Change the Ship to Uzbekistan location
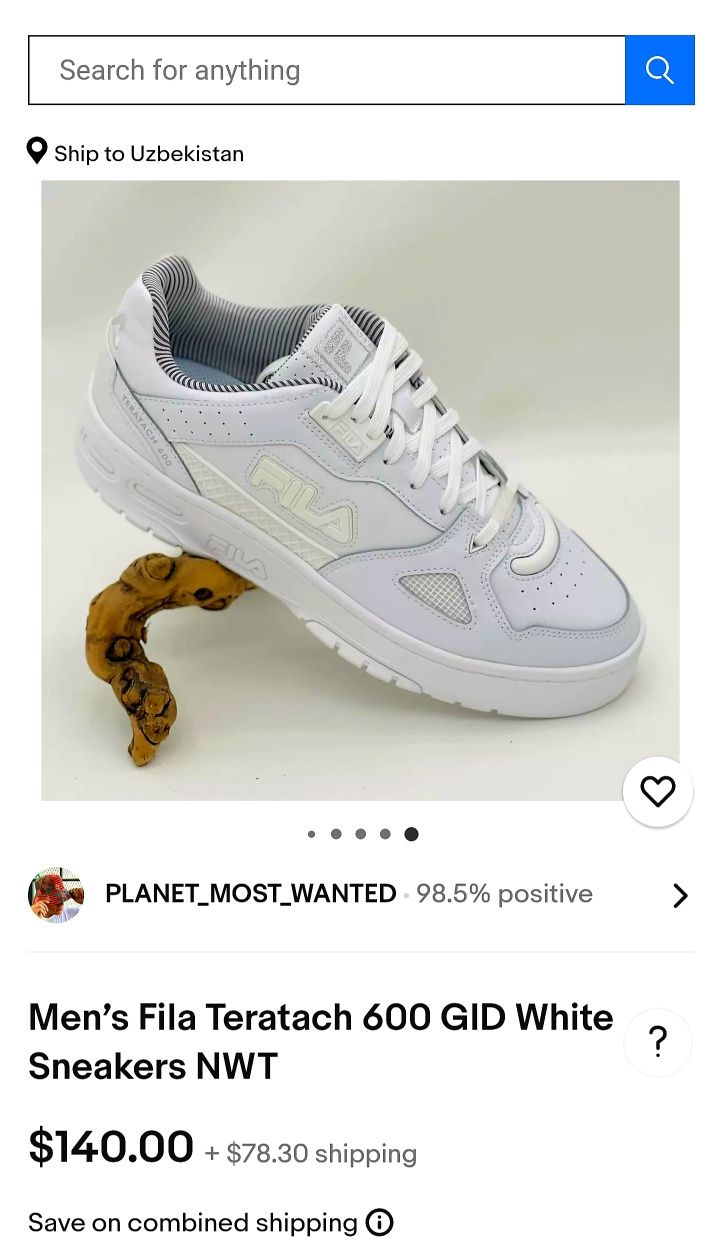 point(136,153)
